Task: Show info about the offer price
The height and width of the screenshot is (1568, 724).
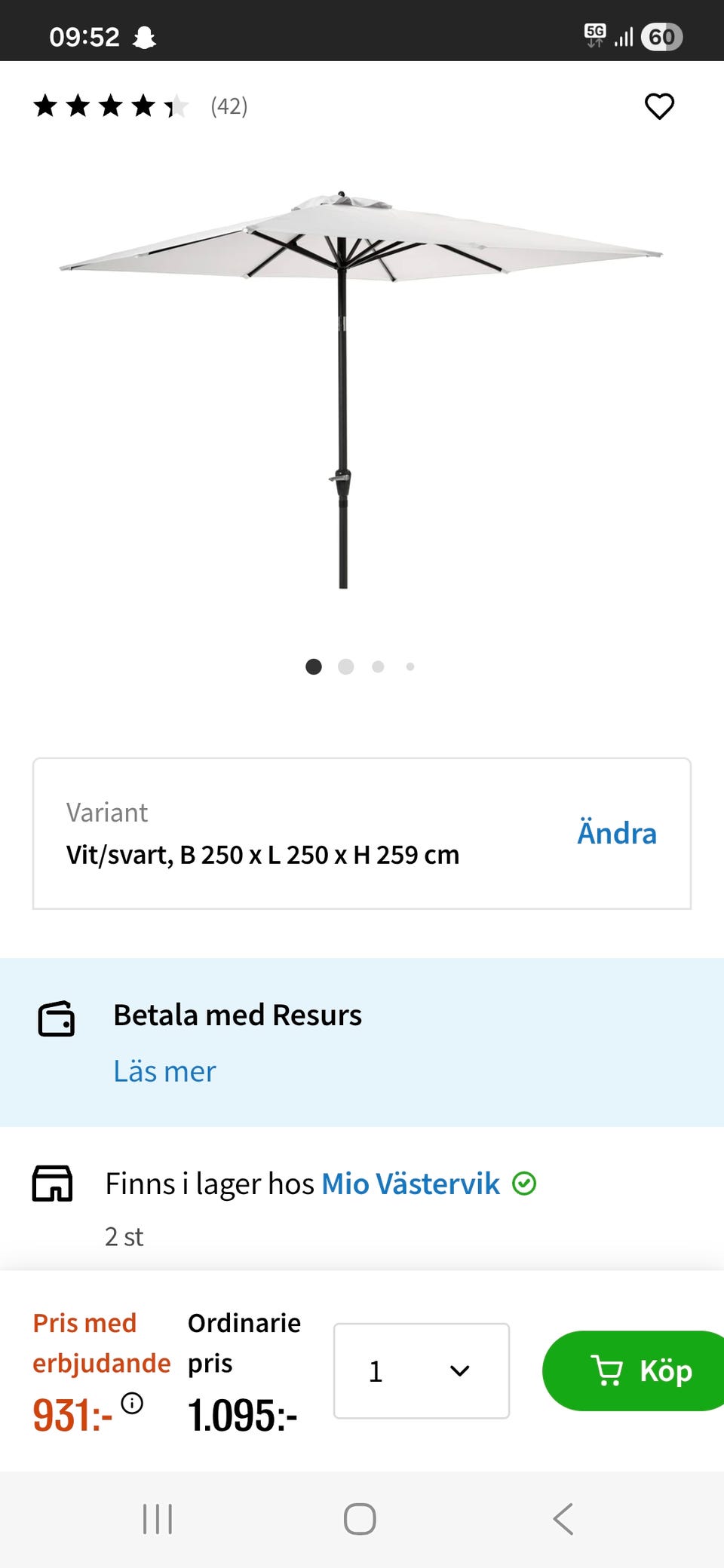Action: 132,1403
